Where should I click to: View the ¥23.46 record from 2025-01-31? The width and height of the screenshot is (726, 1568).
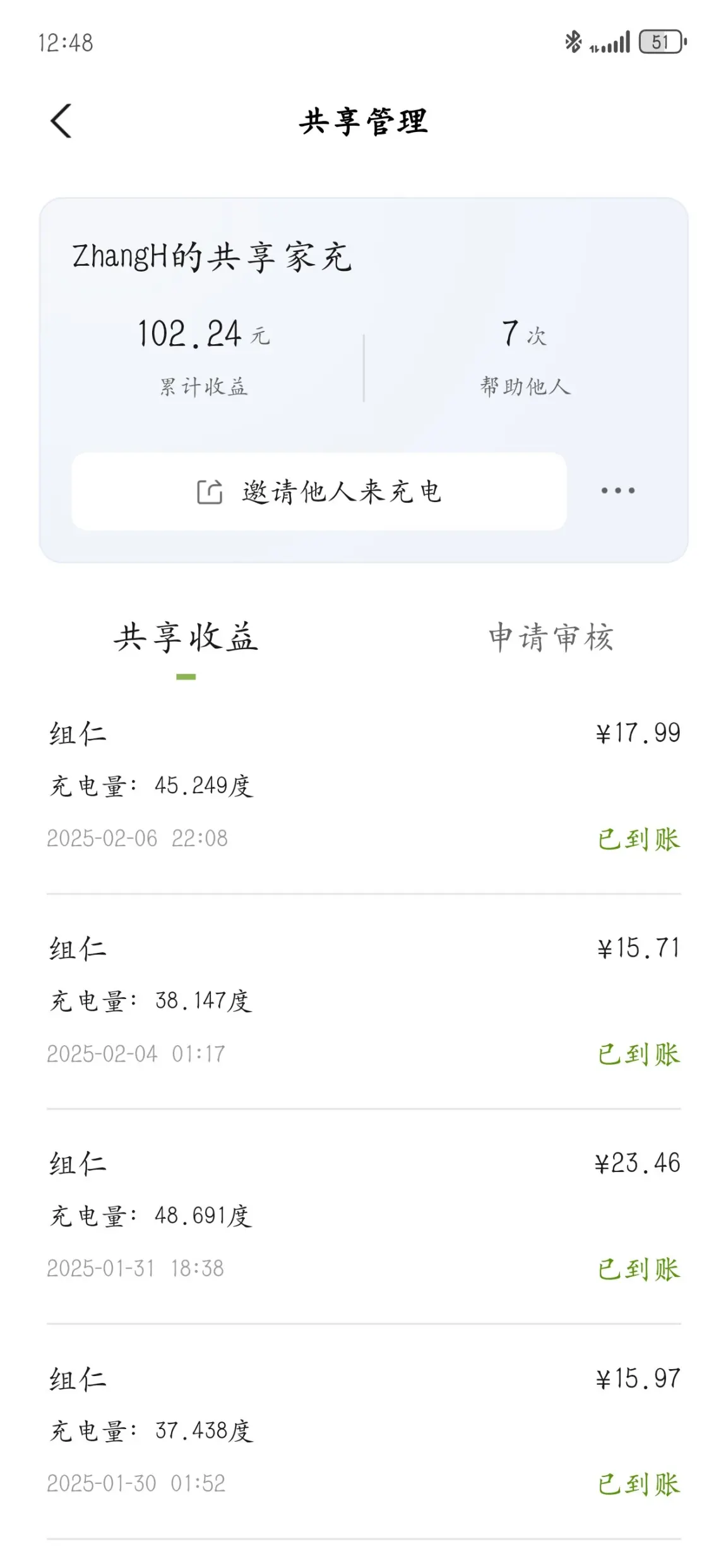(364, 1216)
